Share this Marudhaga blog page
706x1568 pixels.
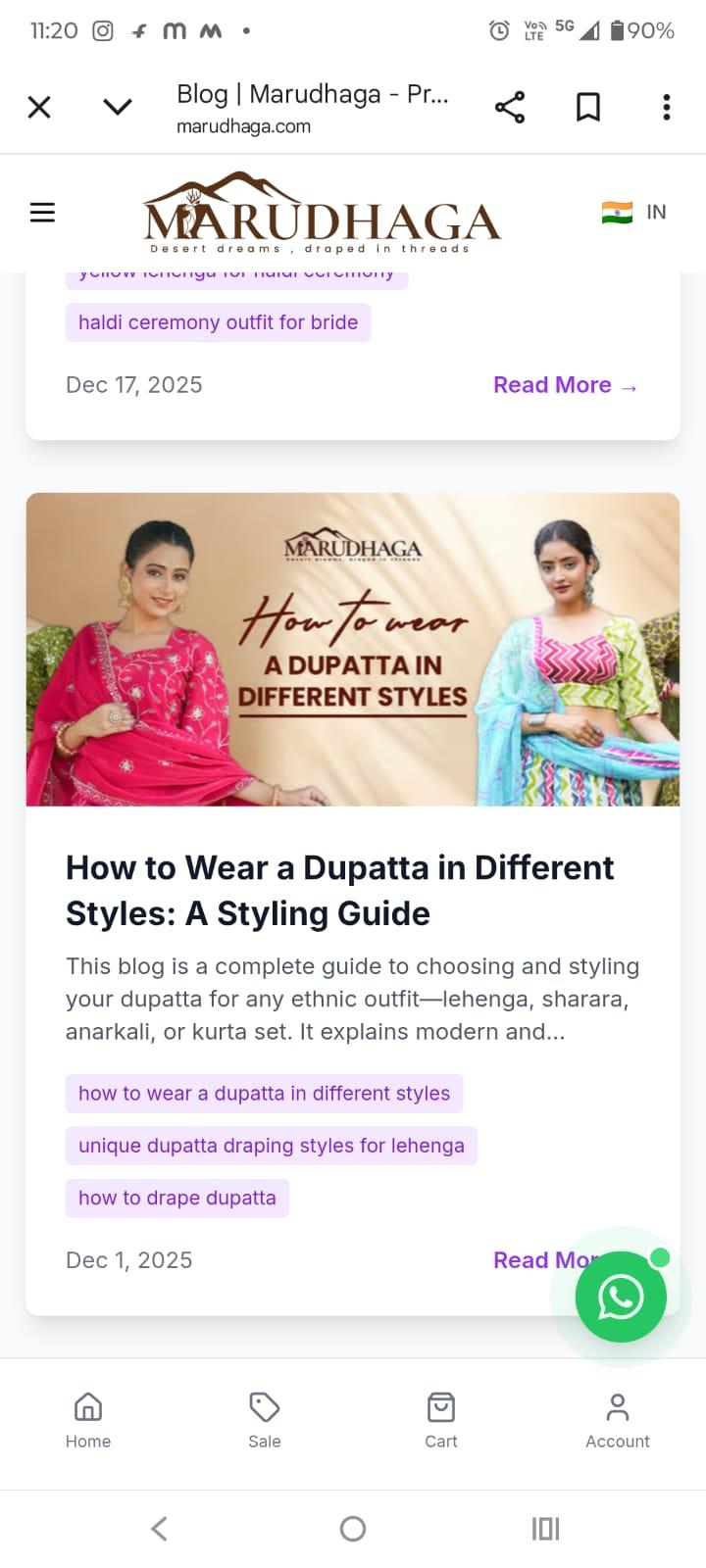510,107
